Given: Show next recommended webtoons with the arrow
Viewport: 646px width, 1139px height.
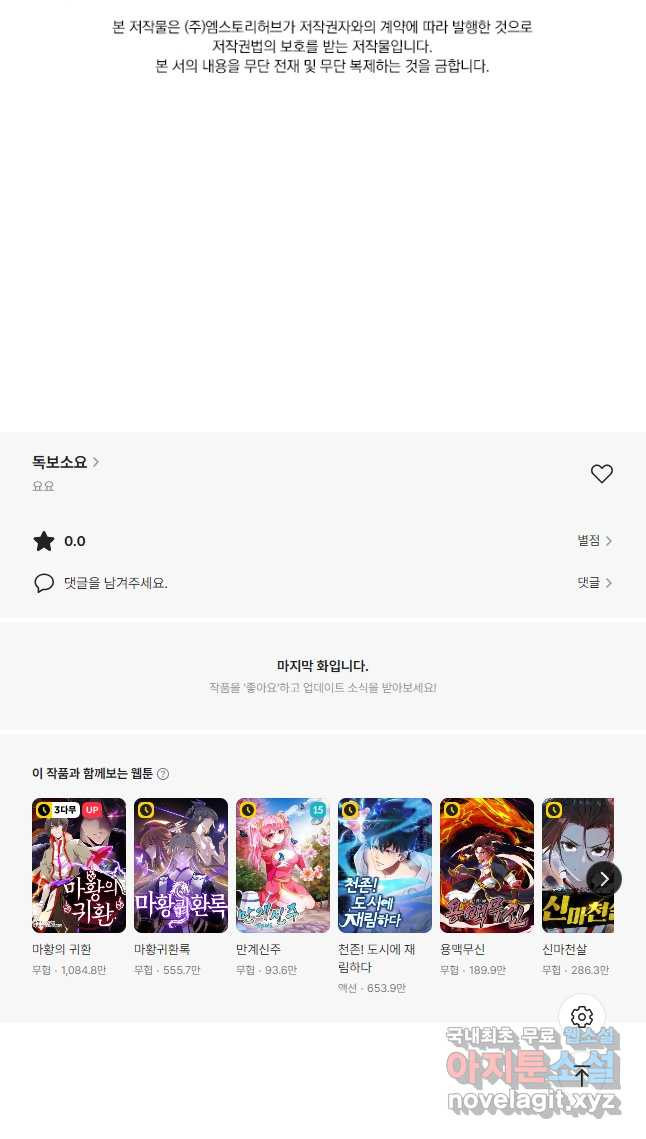Looking at the screenshot, I should click(x=603, y=879).
